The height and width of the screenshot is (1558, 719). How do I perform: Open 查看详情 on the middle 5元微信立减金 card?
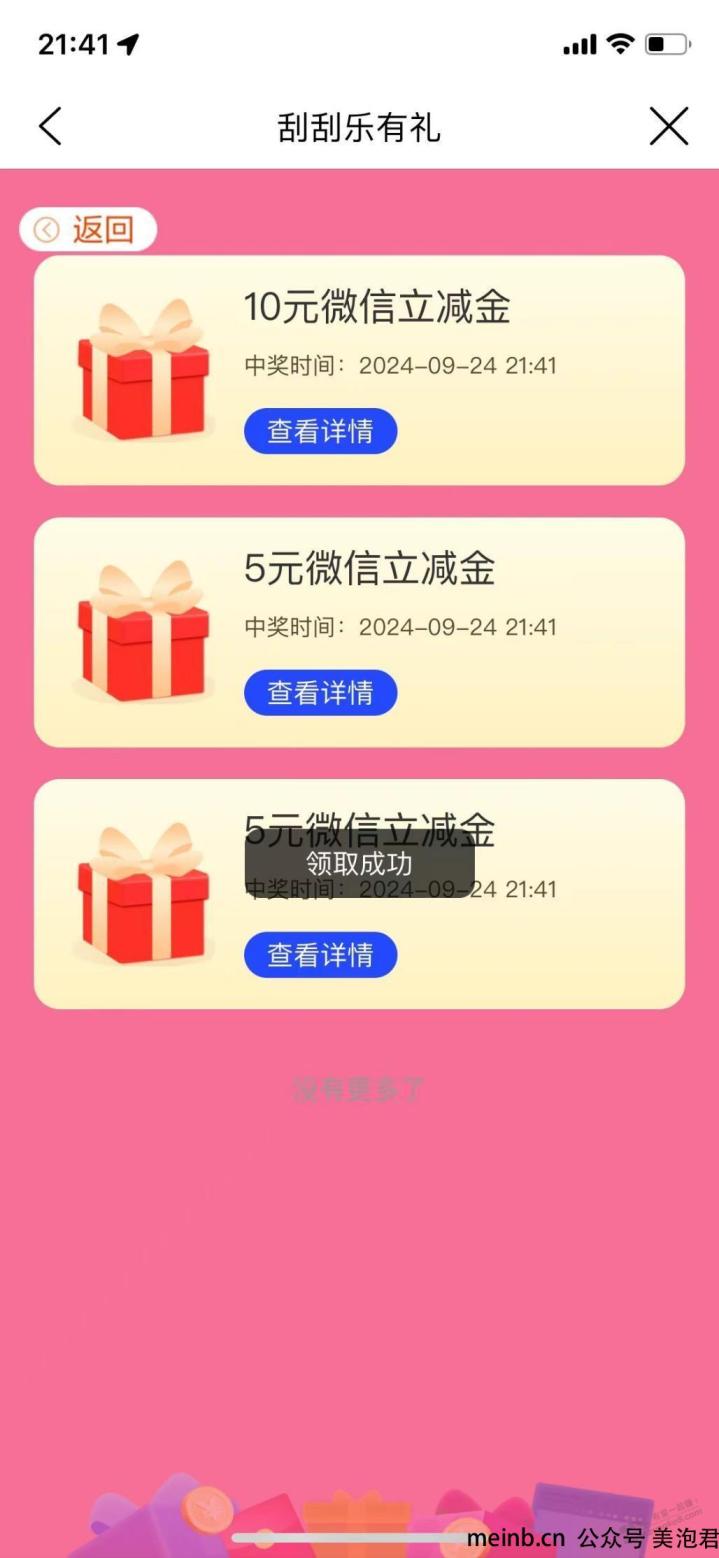(320, 693)
